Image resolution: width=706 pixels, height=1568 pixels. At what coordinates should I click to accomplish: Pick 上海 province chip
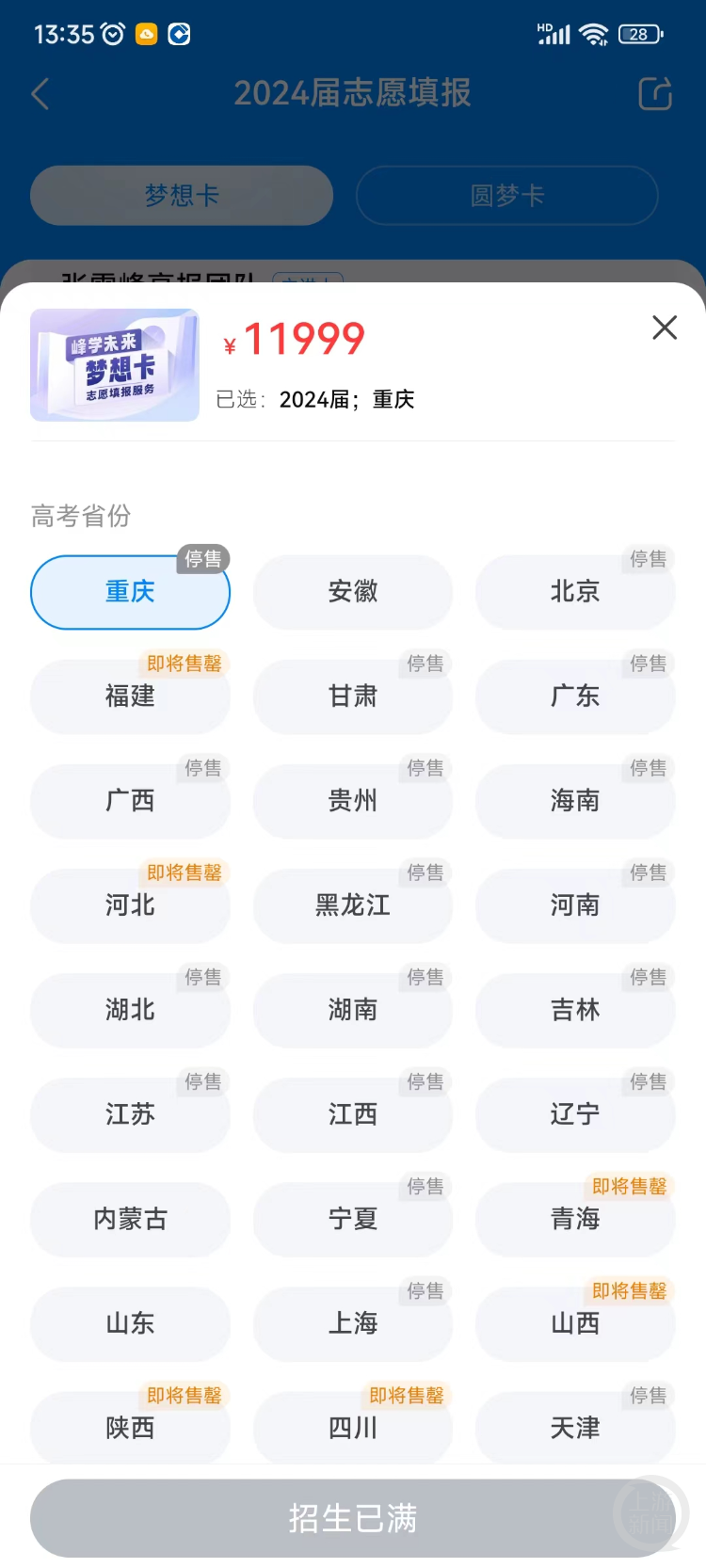point(352,1323)
